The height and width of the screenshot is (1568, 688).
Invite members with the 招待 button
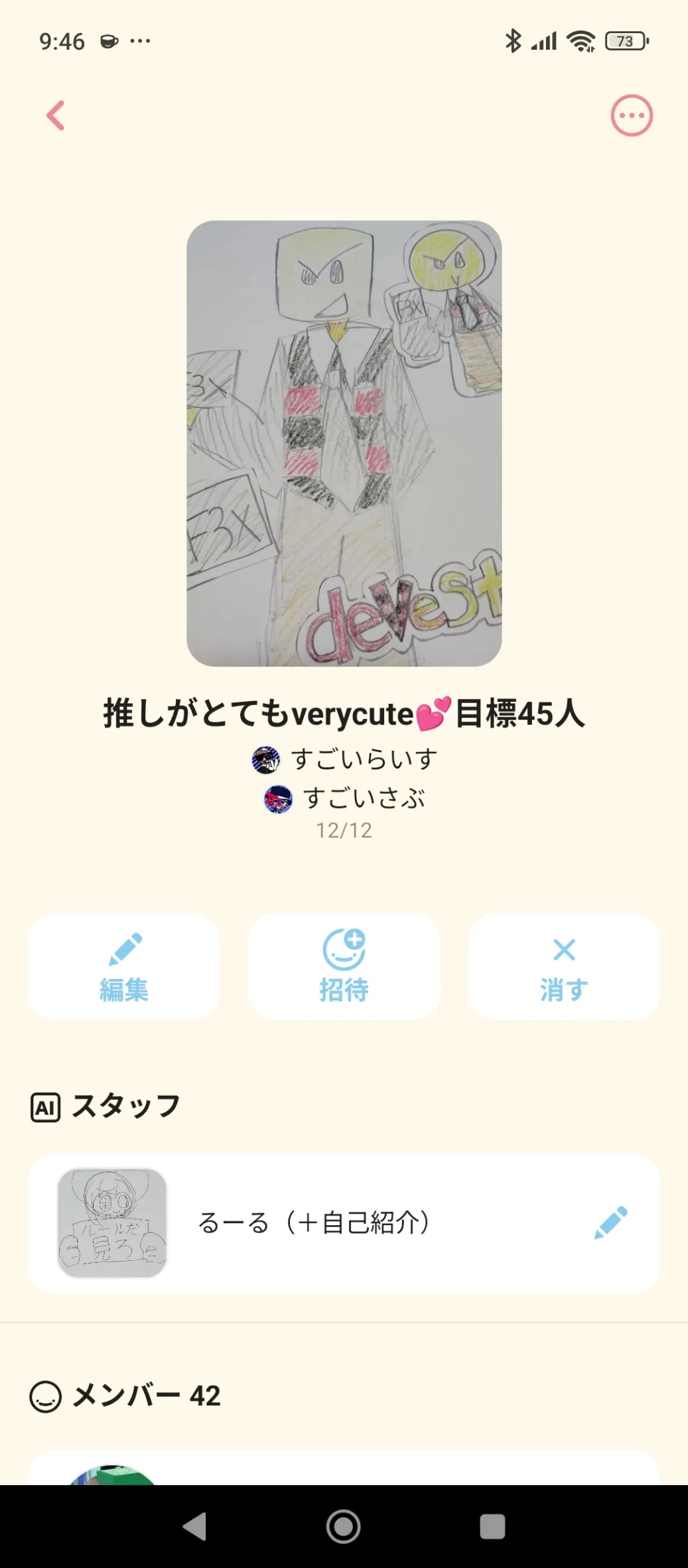click(x=344, y=966)
